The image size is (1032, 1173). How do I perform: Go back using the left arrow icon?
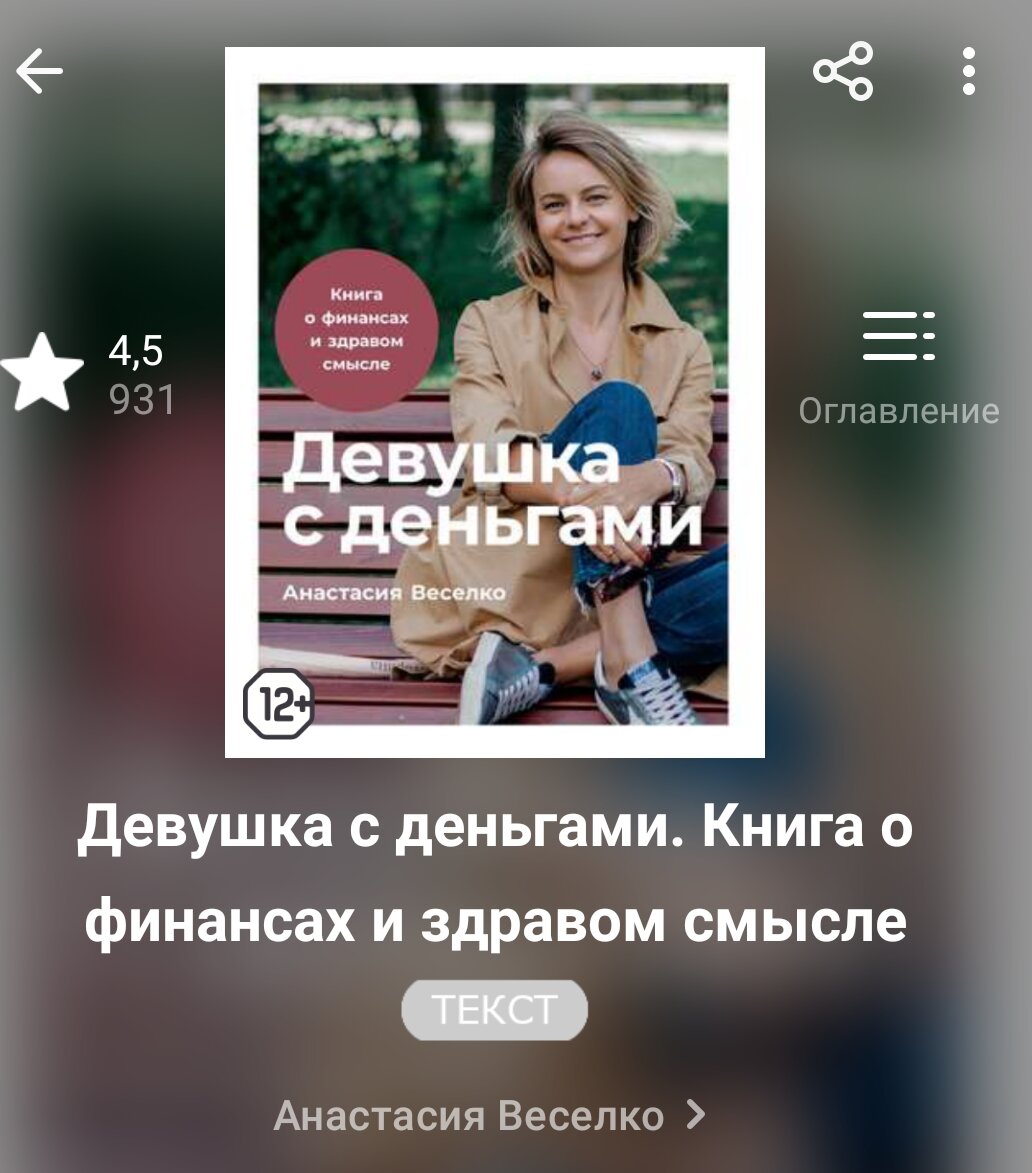click(40, 70)
